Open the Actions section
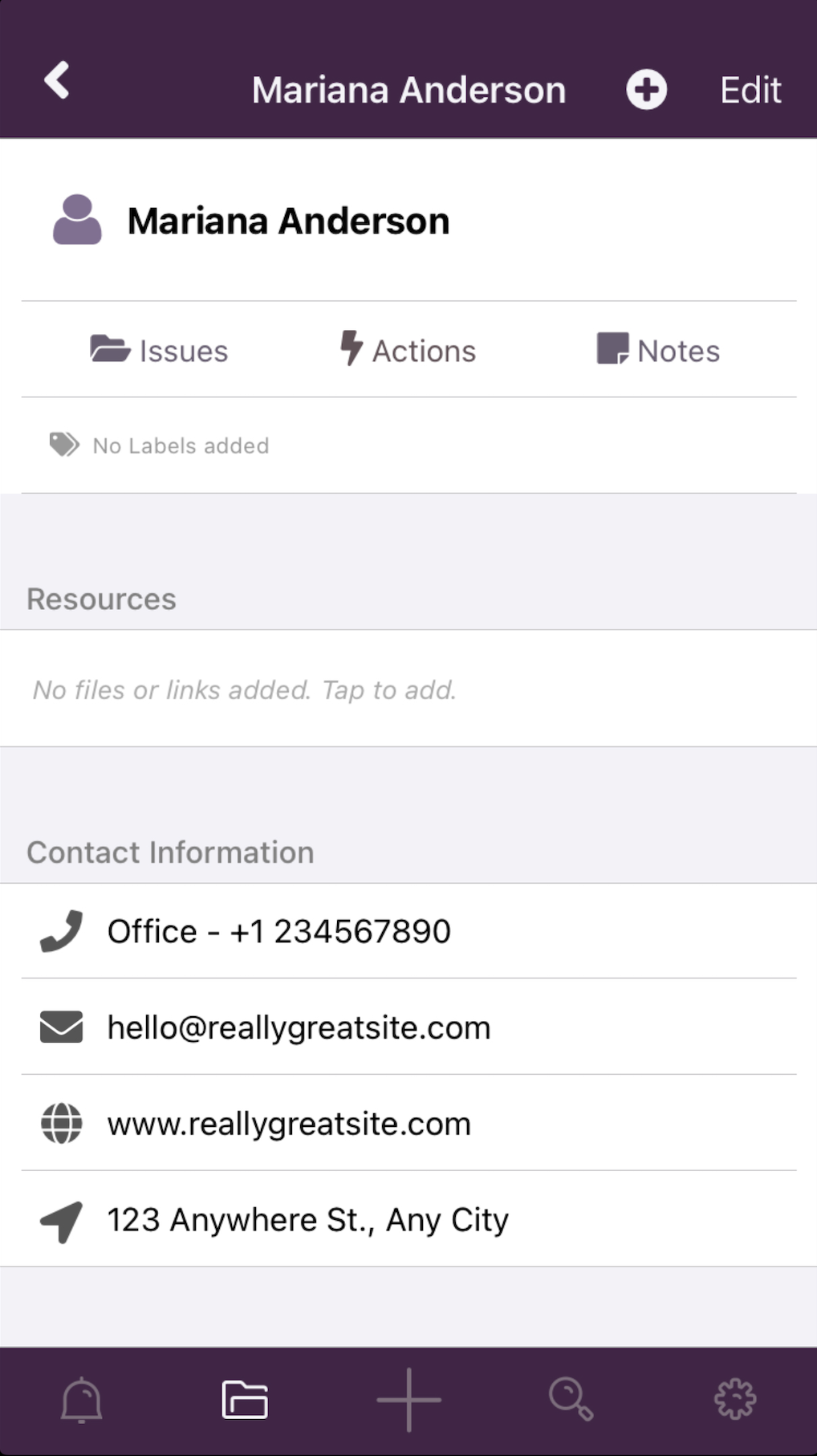Screen dimensions: 817x1456 [x=408, y=350]
